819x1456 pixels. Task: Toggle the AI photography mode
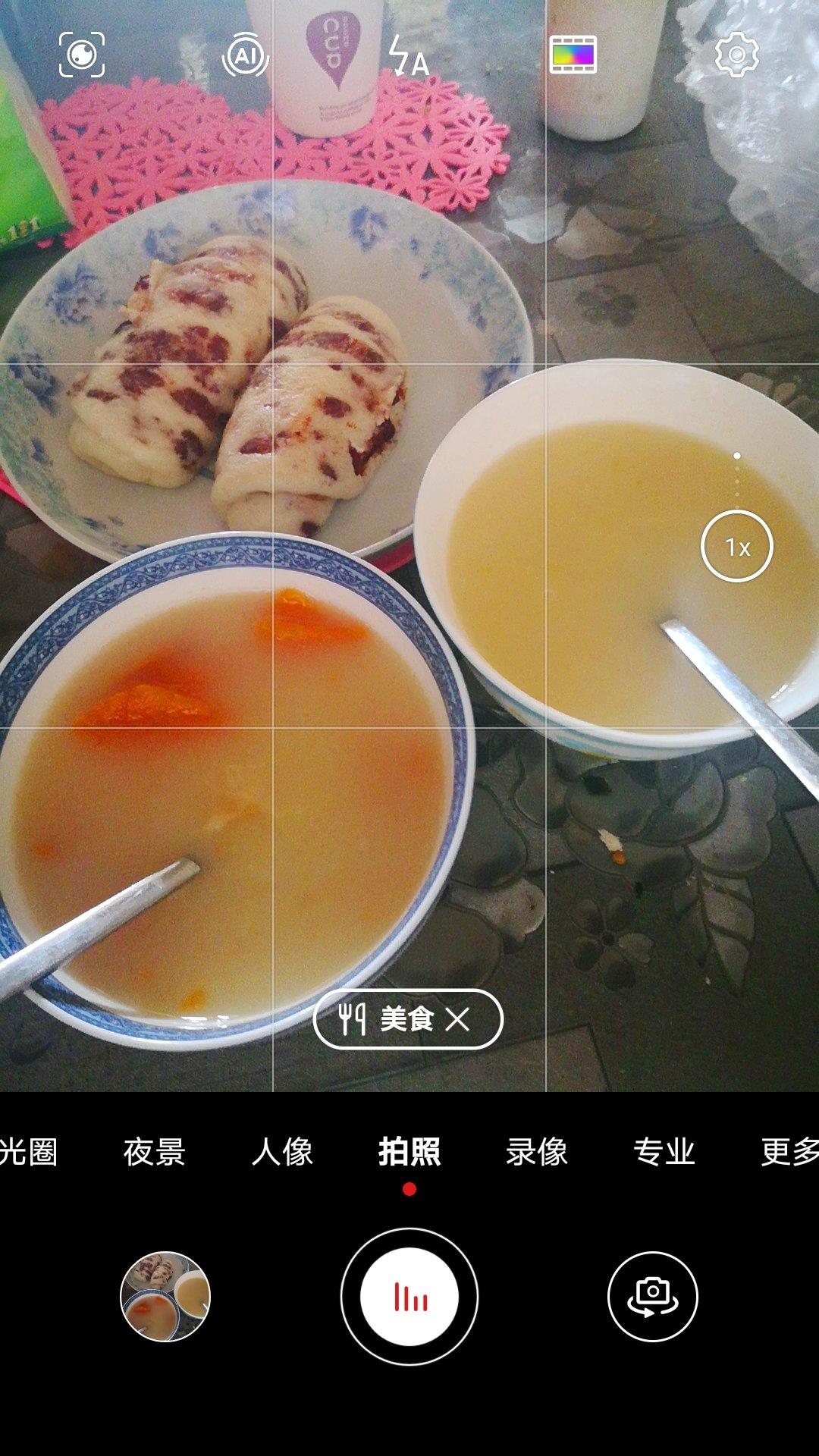(x=245, y=55)
